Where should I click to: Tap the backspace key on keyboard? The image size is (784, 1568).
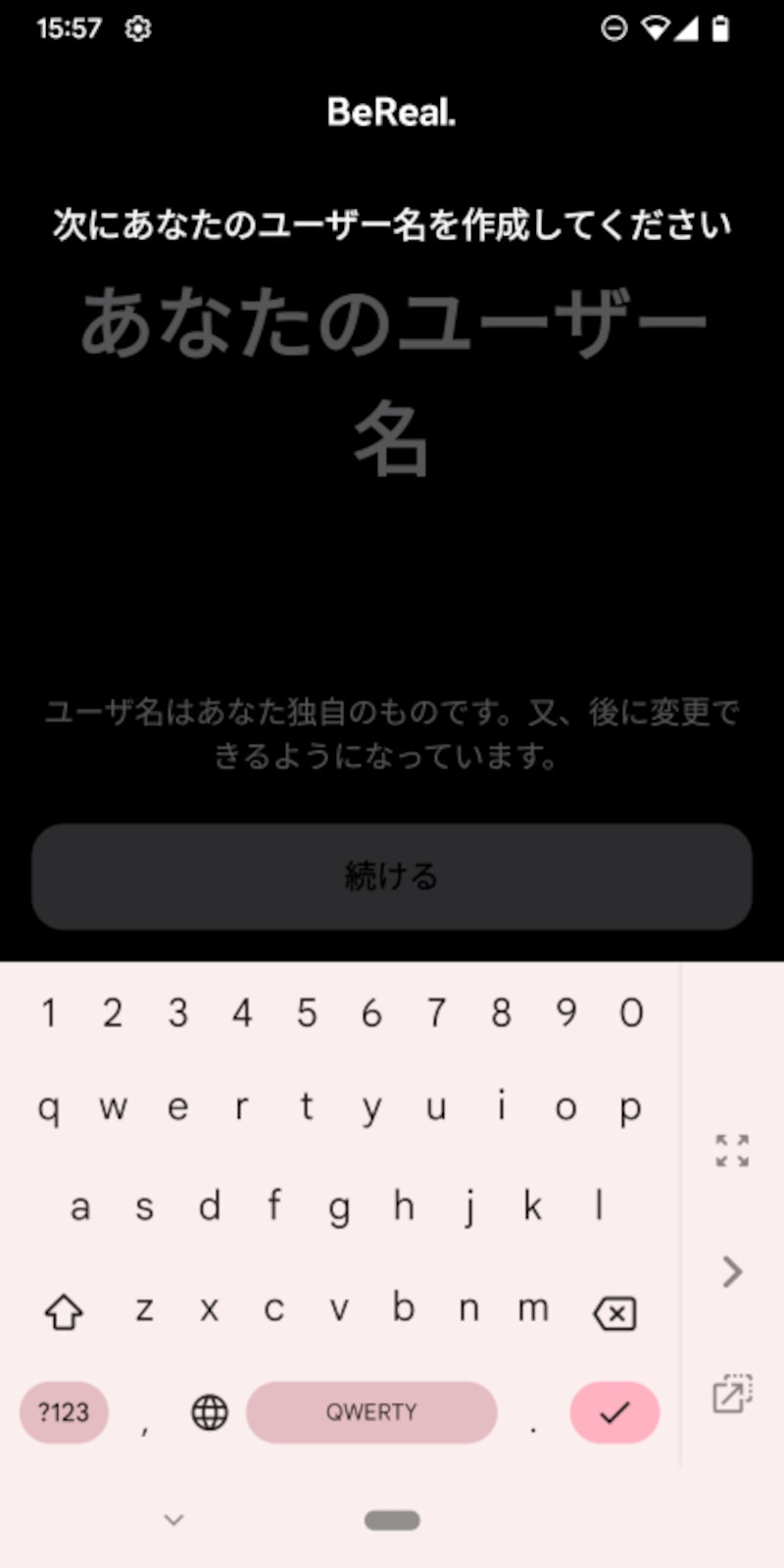614,1313
